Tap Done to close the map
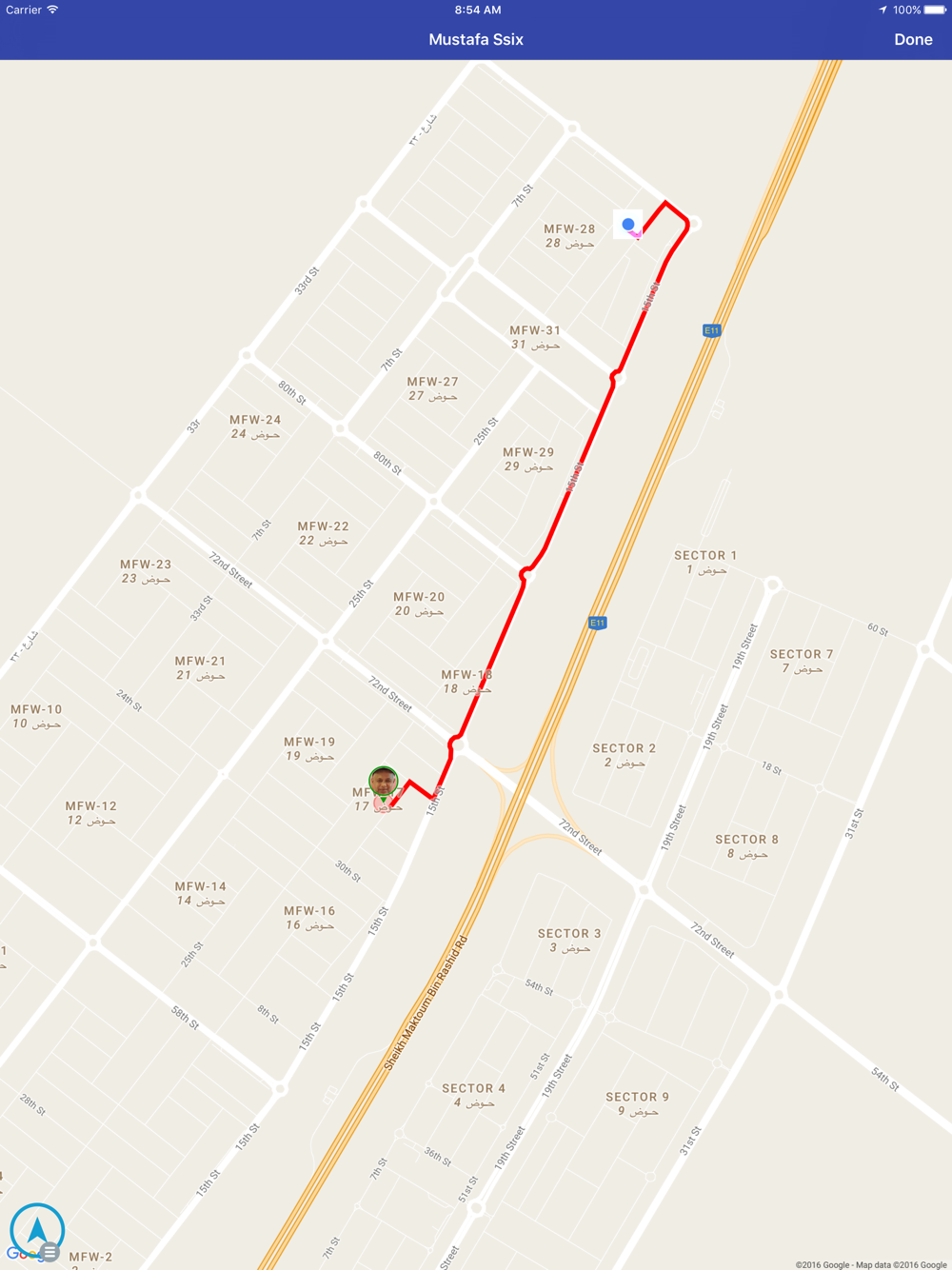Screen dimensions: 952x1270 [913, 39]
